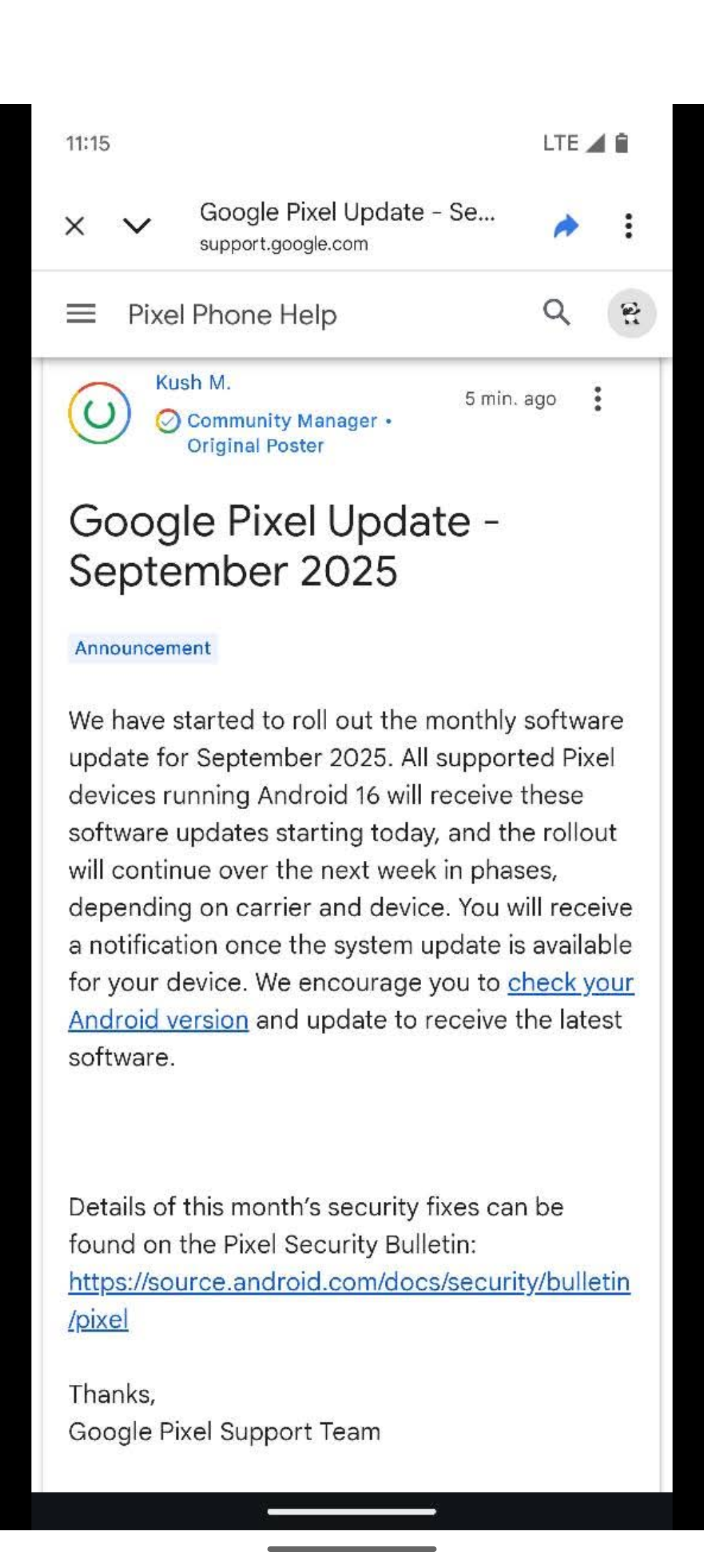Search Pixel Phone Help
704x1568 pixels.
[x=557, y=312]
